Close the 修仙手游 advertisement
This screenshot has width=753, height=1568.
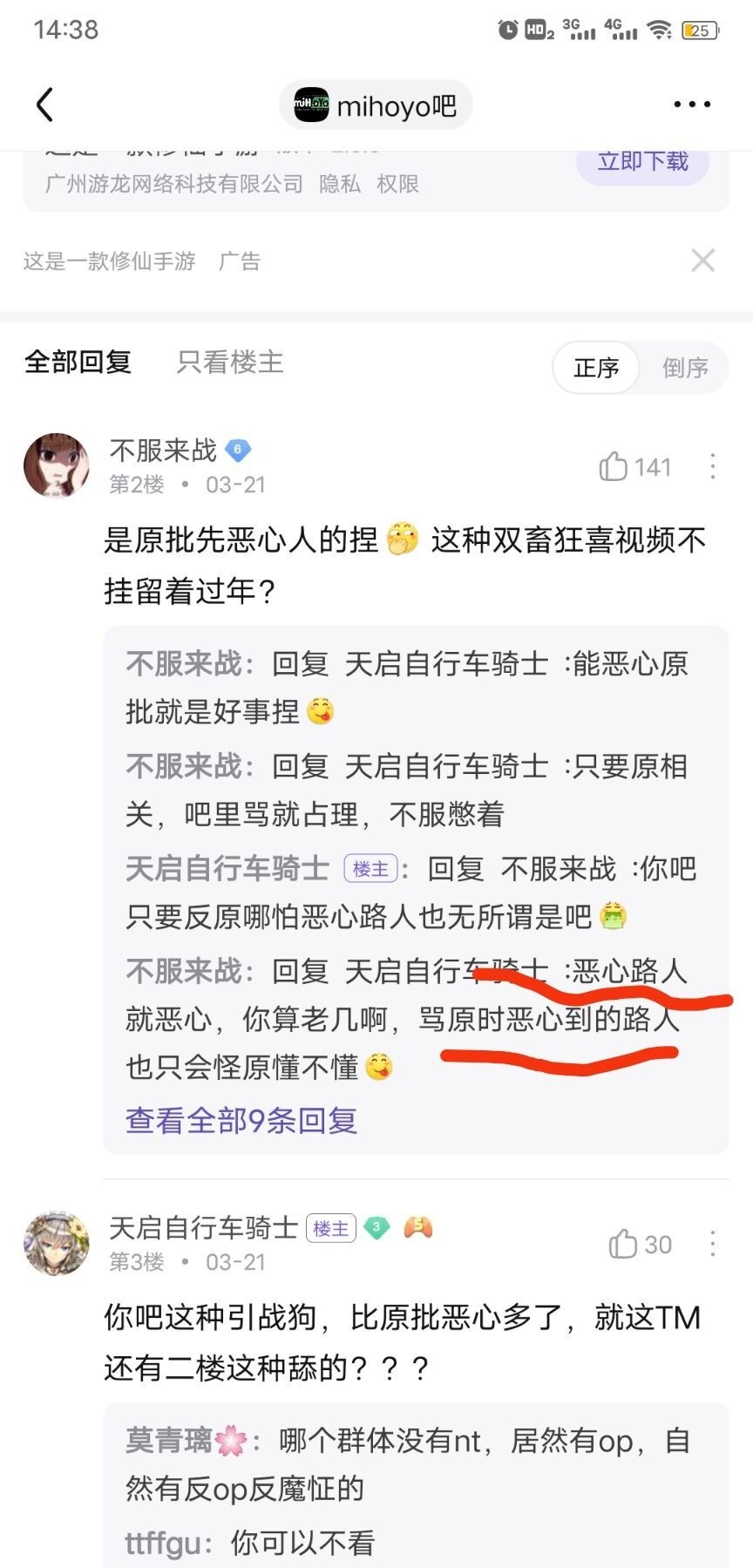(702, 260)
